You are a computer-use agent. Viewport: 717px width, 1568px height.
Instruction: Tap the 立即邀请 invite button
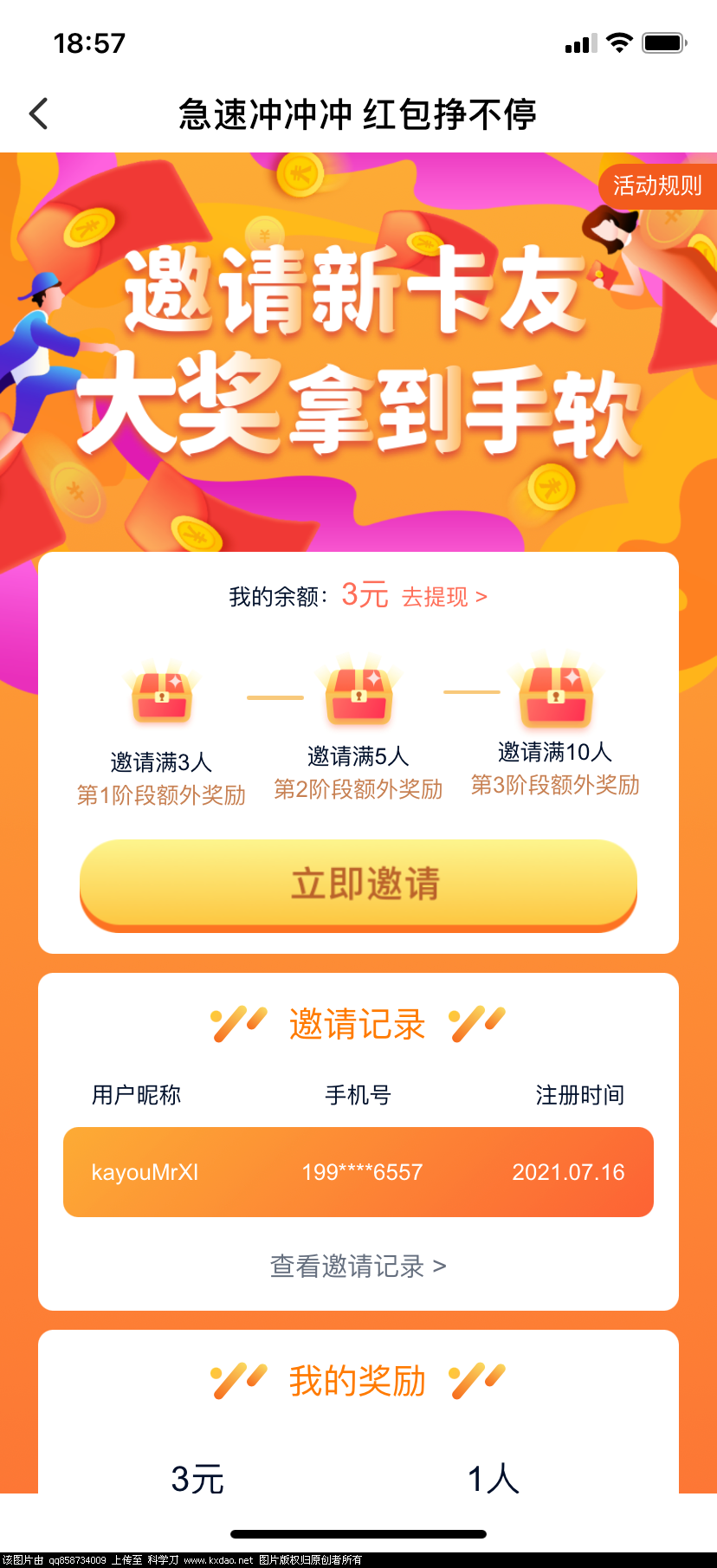[x=358, y=884]
